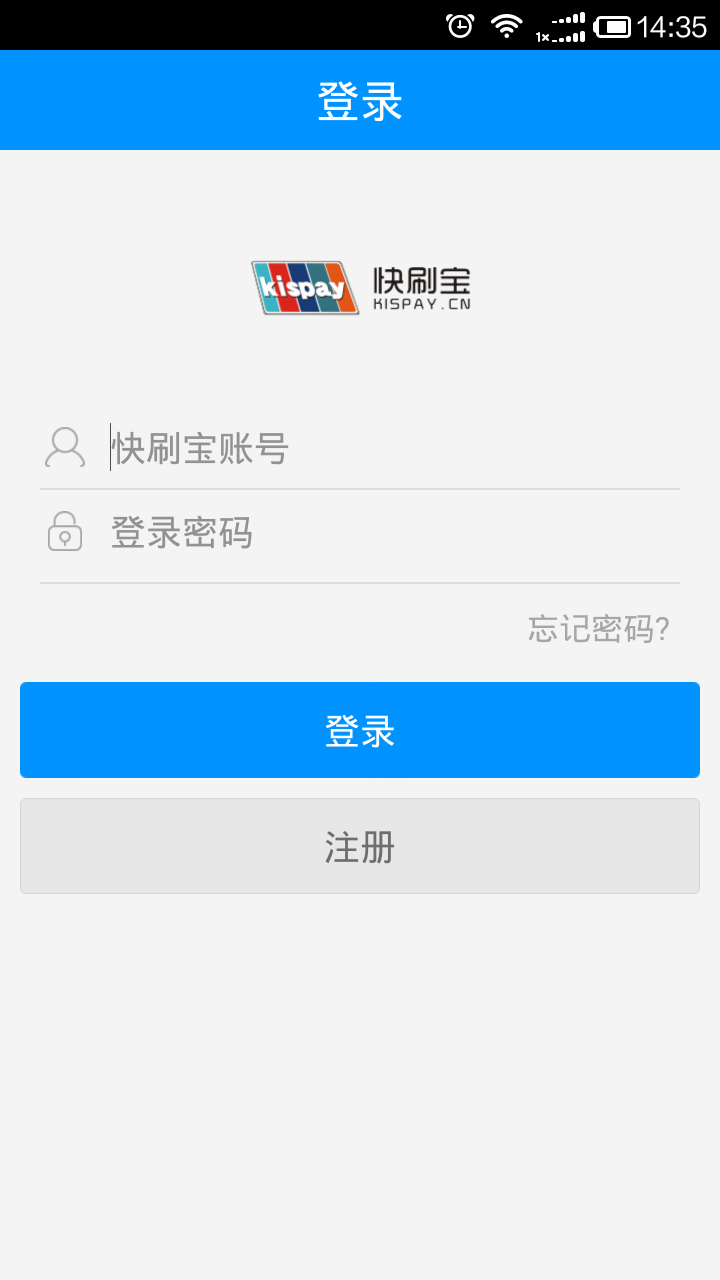This screenshot has height=1280, width=720.
Task: Tap the 1x cellular signal indicator
Action: 560,26
